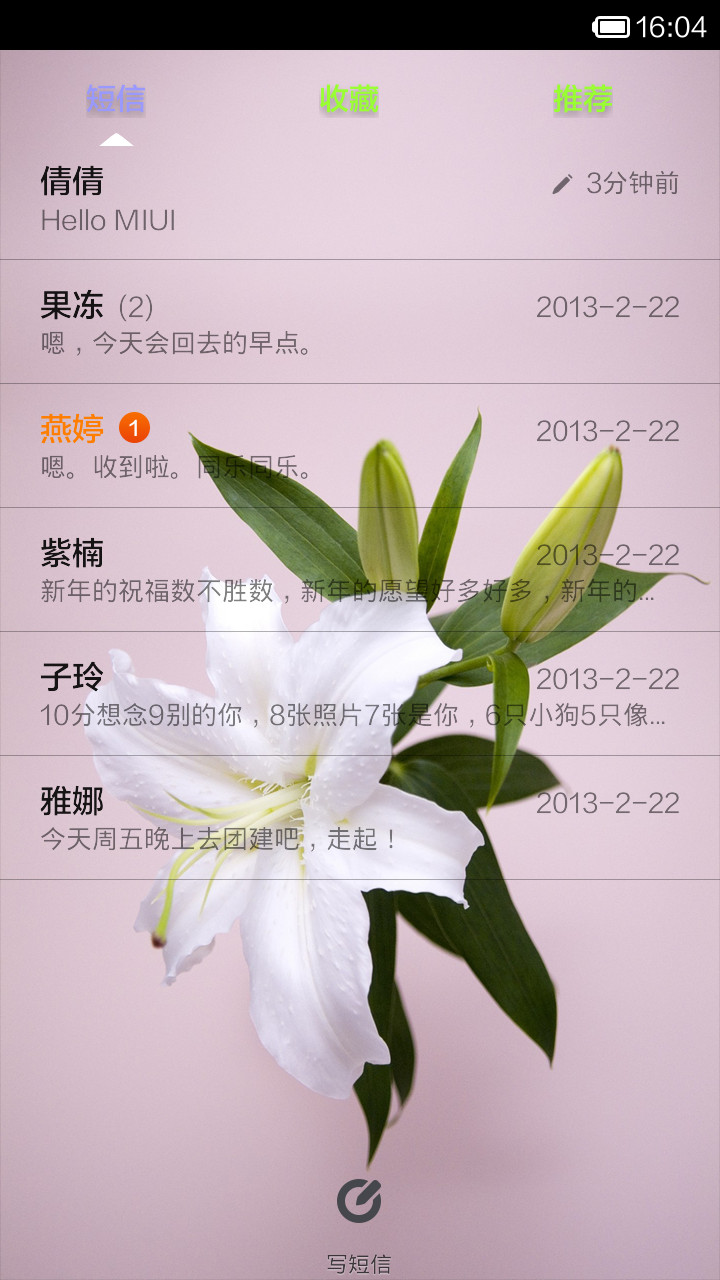Open 雅娜's message thread
The width and height of the screenshot is (720, 1280).
(360, 818)
